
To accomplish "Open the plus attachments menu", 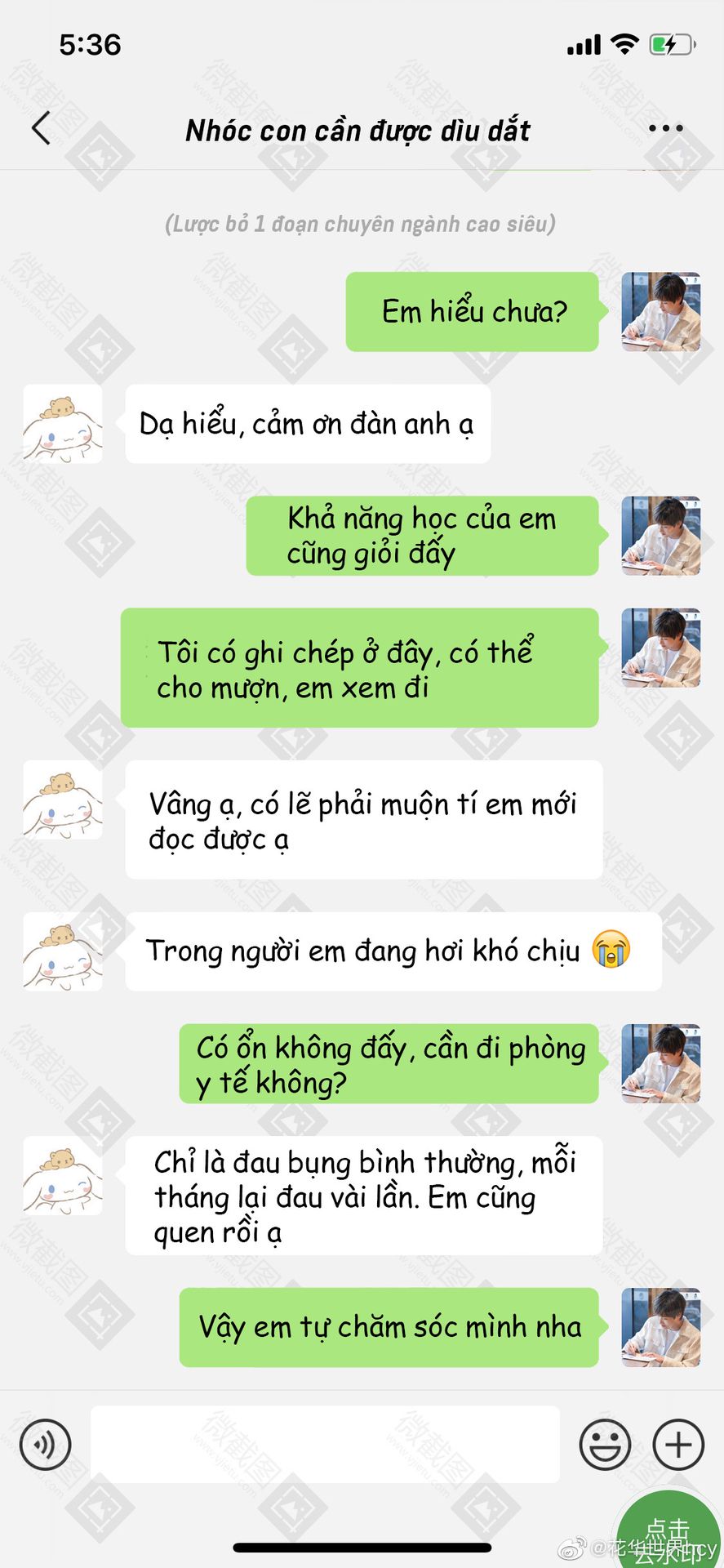I will [678, 1444].
